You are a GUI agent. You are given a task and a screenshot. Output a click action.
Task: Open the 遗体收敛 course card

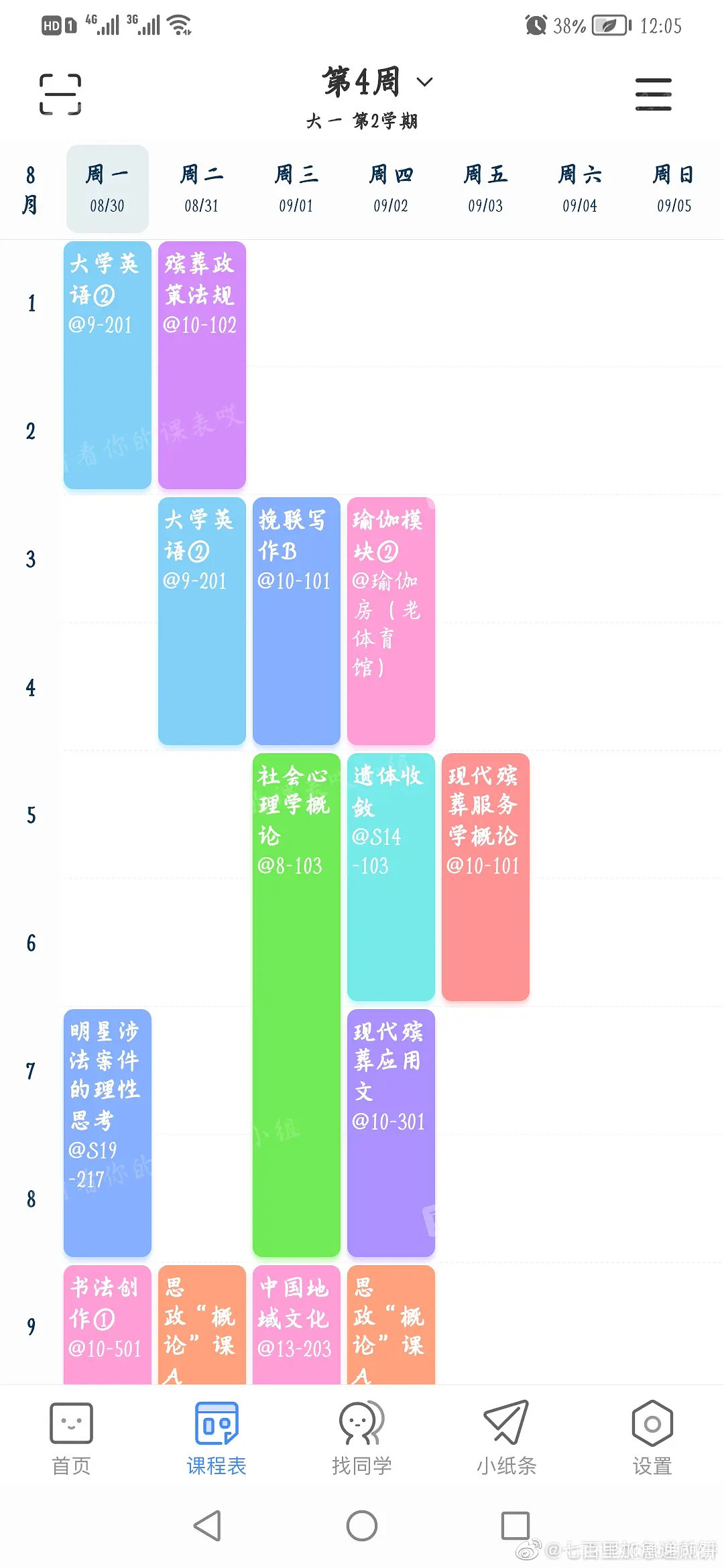tap(391, 877)
